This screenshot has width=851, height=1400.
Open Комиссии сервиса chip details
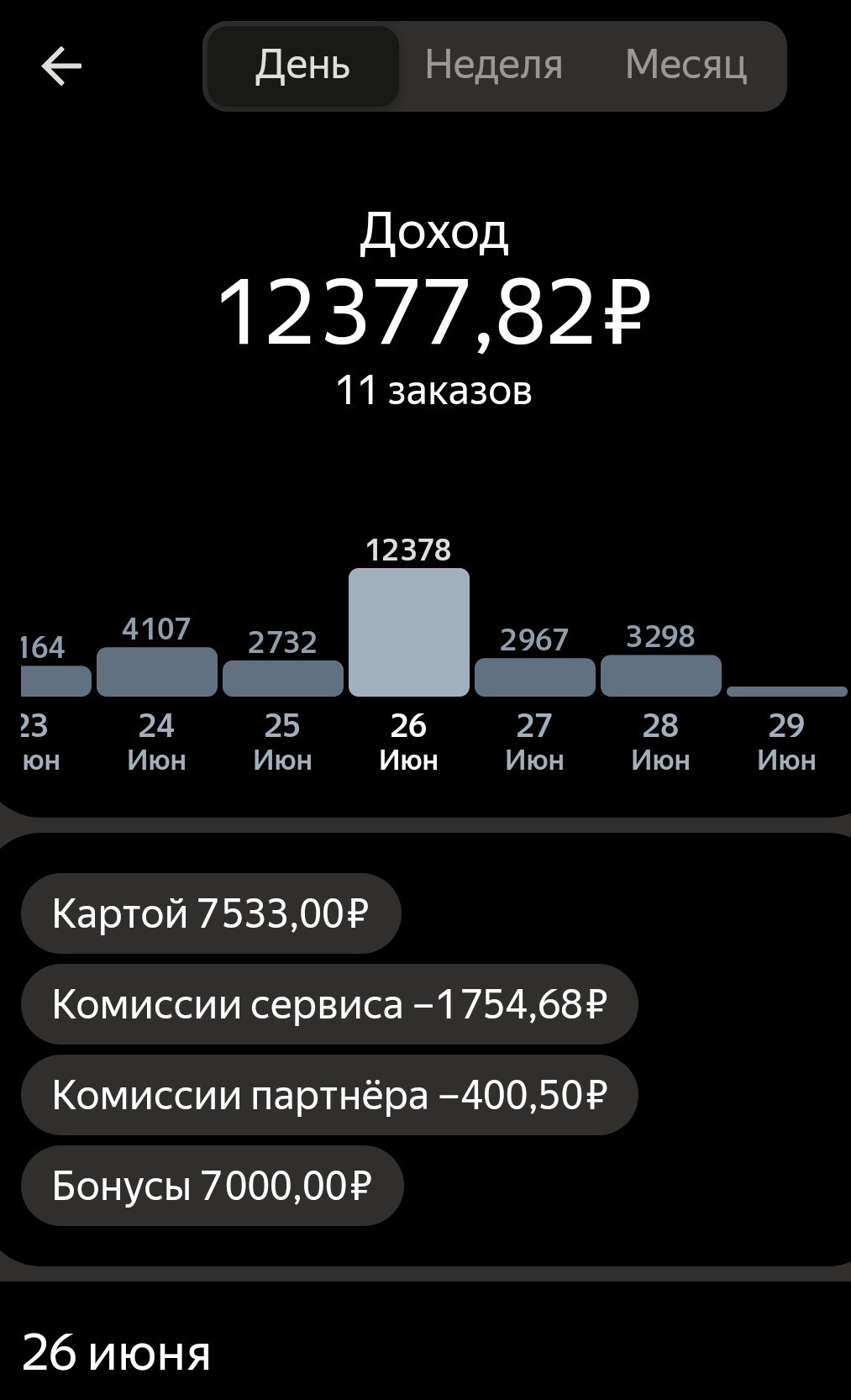point(329,1004)
